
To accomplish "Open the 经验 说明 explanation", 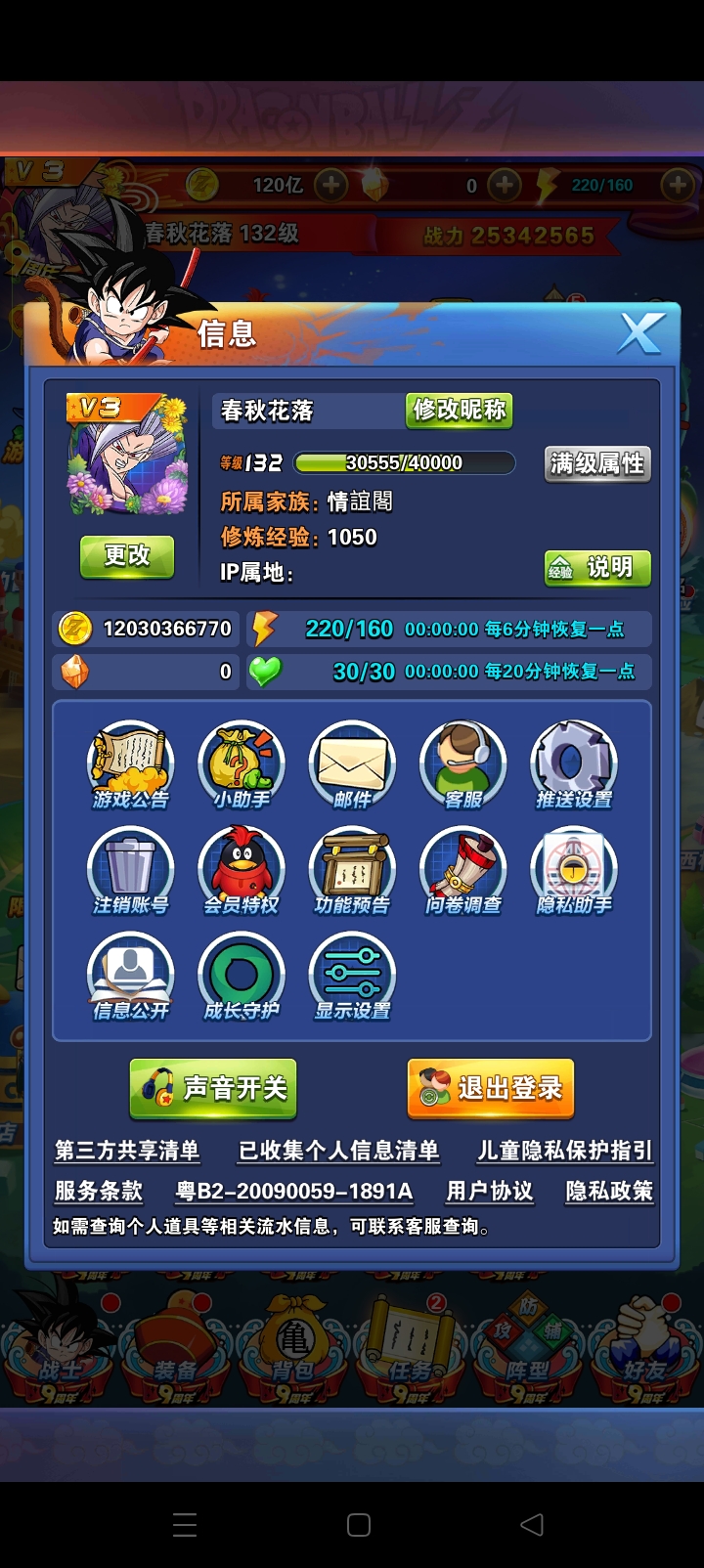I will (596, 568).
